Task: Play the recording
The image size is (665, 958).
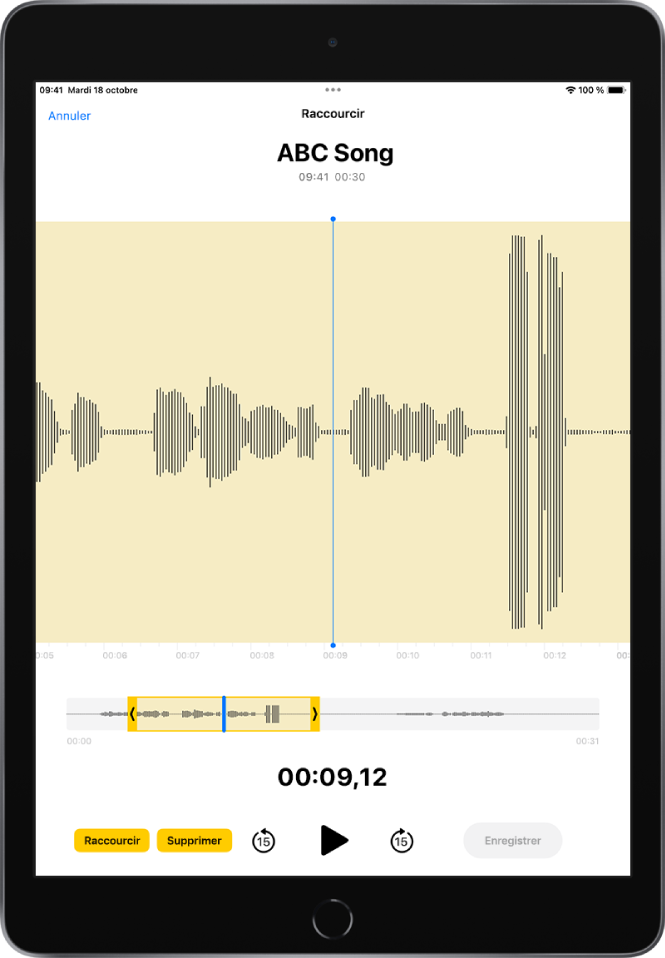Action: point(334,840)
